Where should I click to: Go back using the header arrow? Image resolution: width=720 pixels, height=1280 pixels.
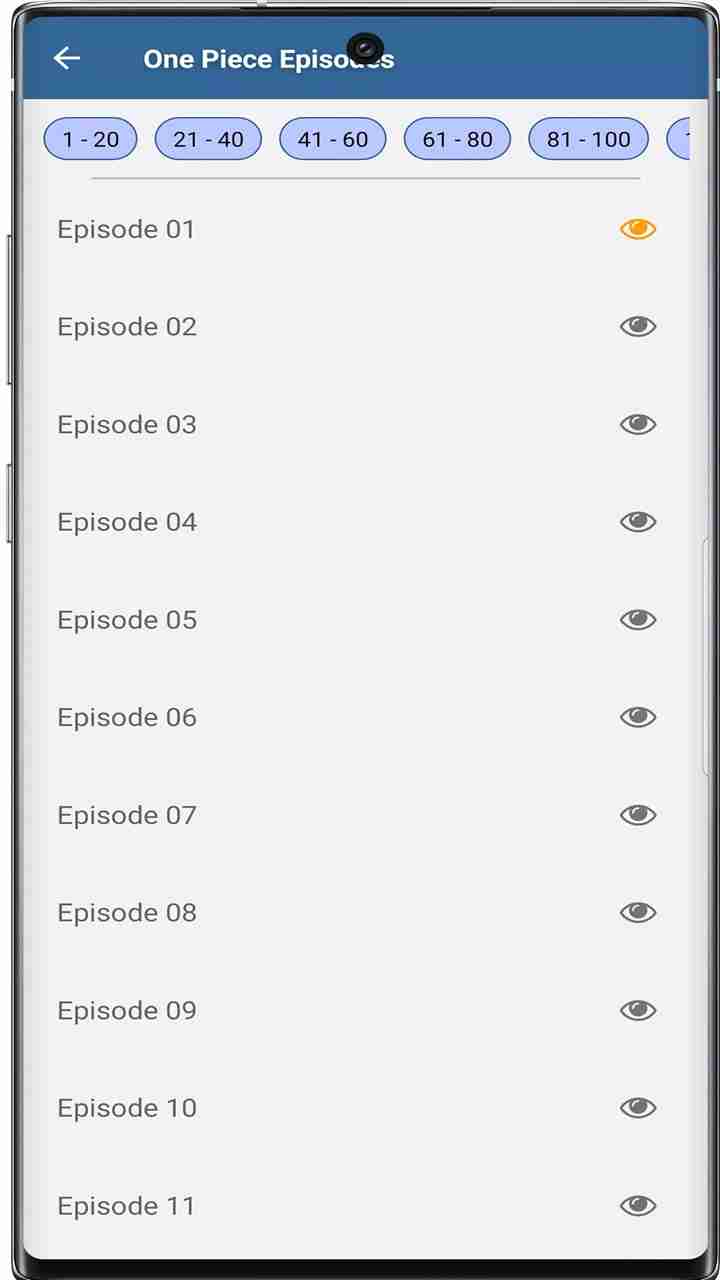67,59
